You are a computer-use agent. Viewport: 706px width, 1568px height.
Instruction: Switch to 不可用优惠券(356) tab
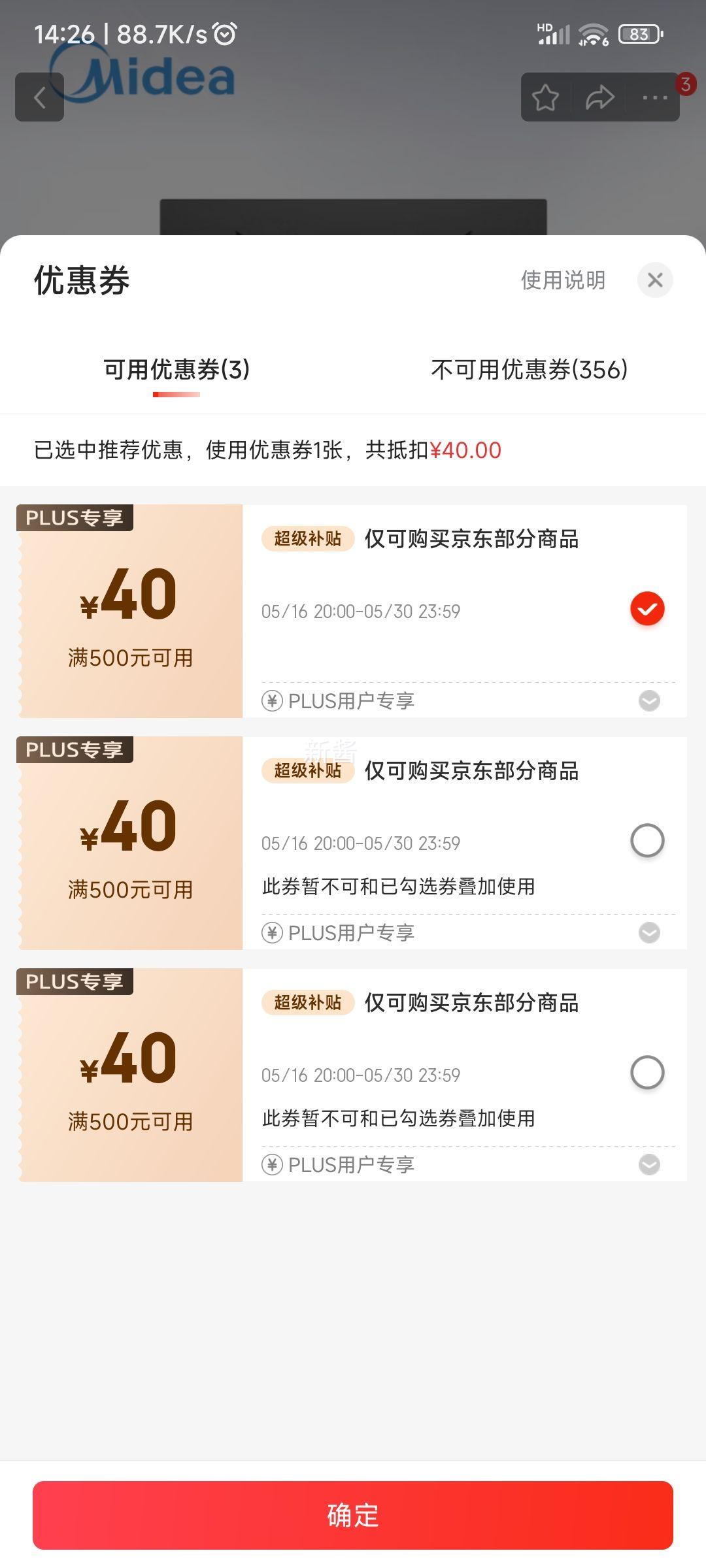coord(529,370)
